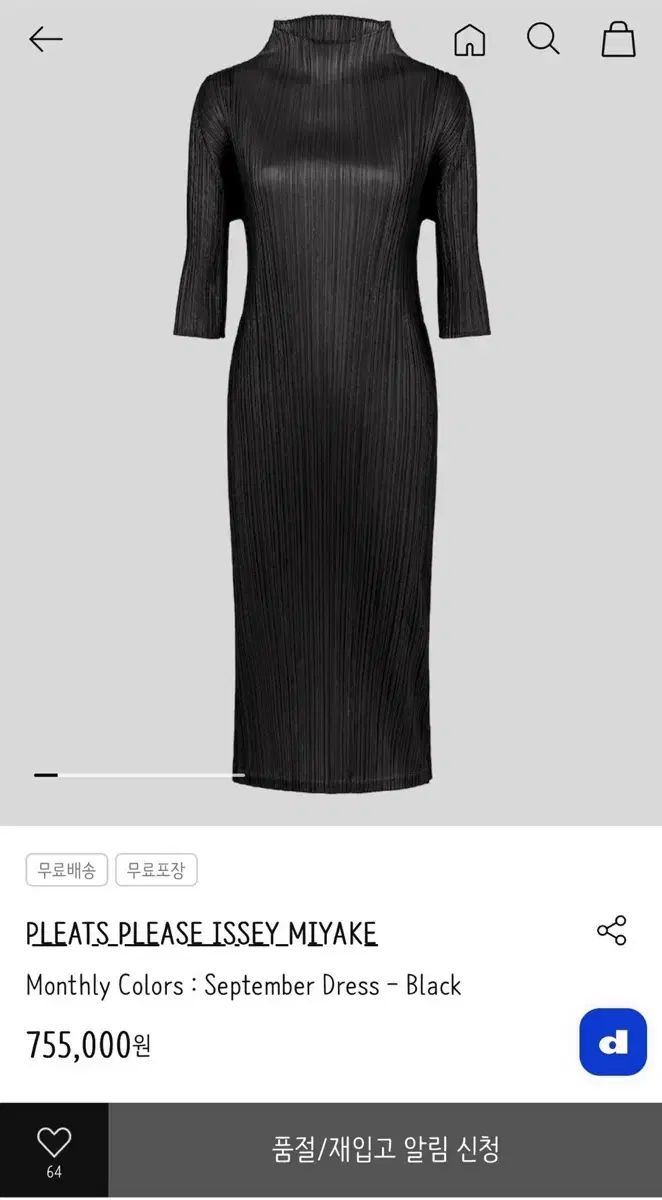662x1200 pixels.
Task: Open the search magnifier
Action: tap(543, 40)
